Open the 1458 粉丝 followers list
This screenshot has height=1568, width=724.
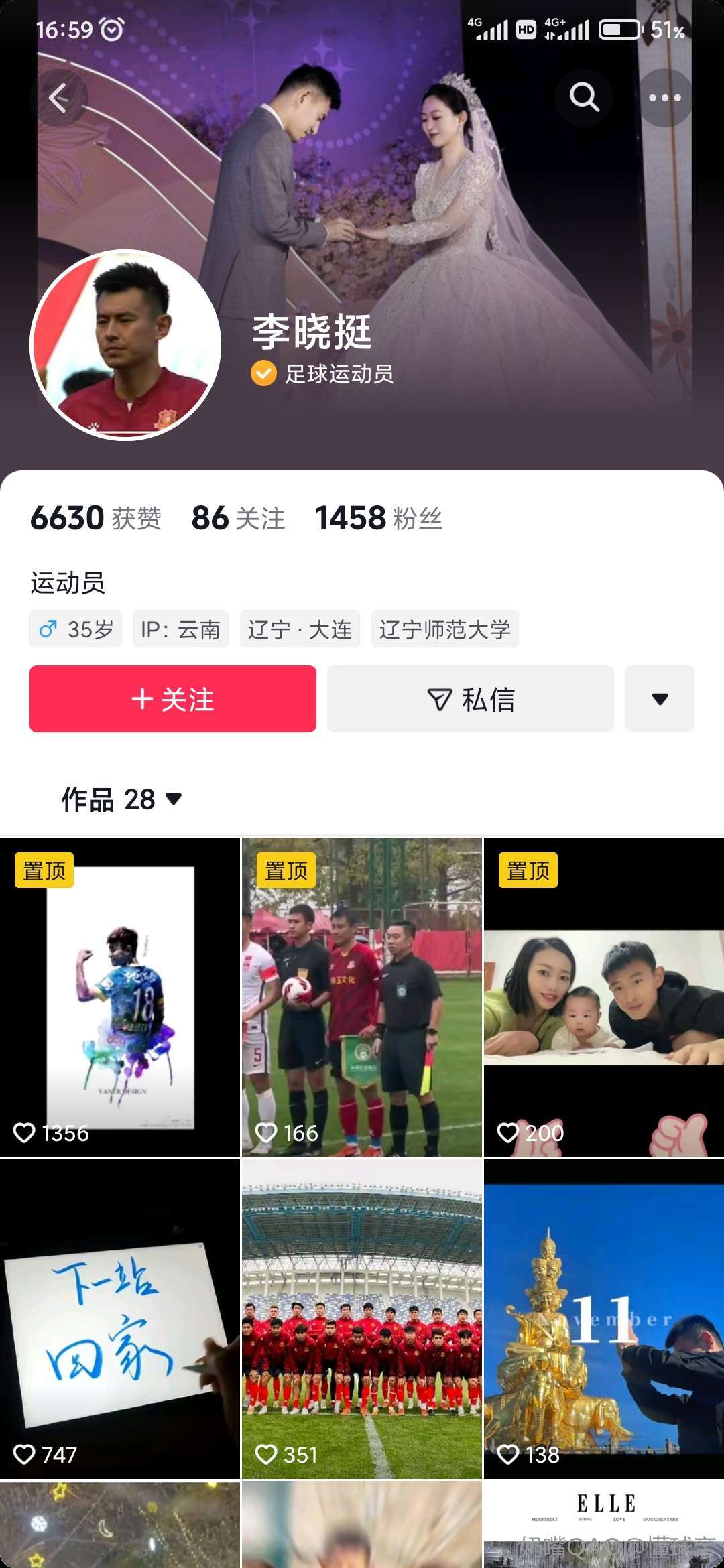[x=379, y=518]
